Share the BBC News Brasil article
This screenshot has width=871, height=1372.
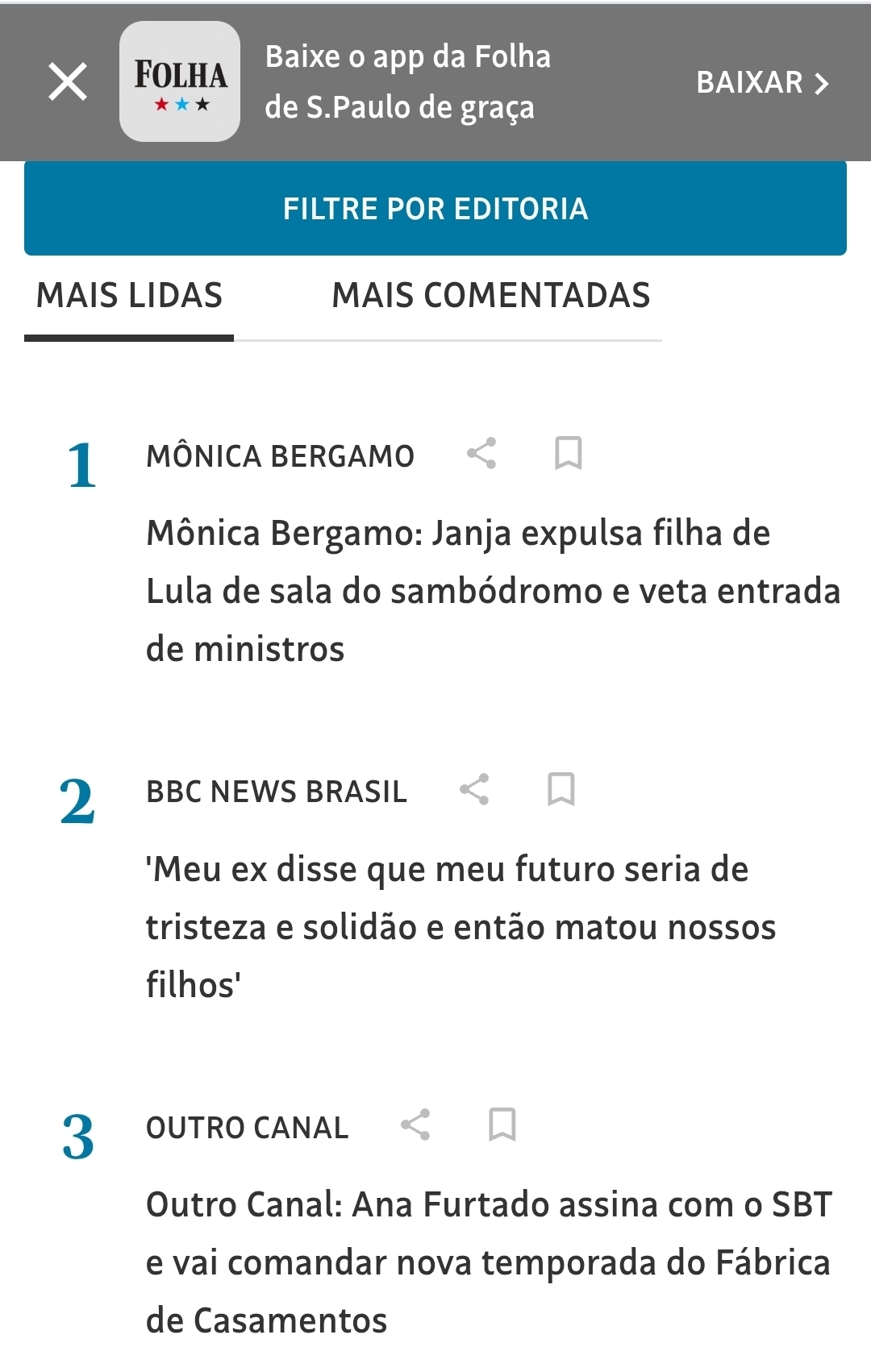point(474,789)
